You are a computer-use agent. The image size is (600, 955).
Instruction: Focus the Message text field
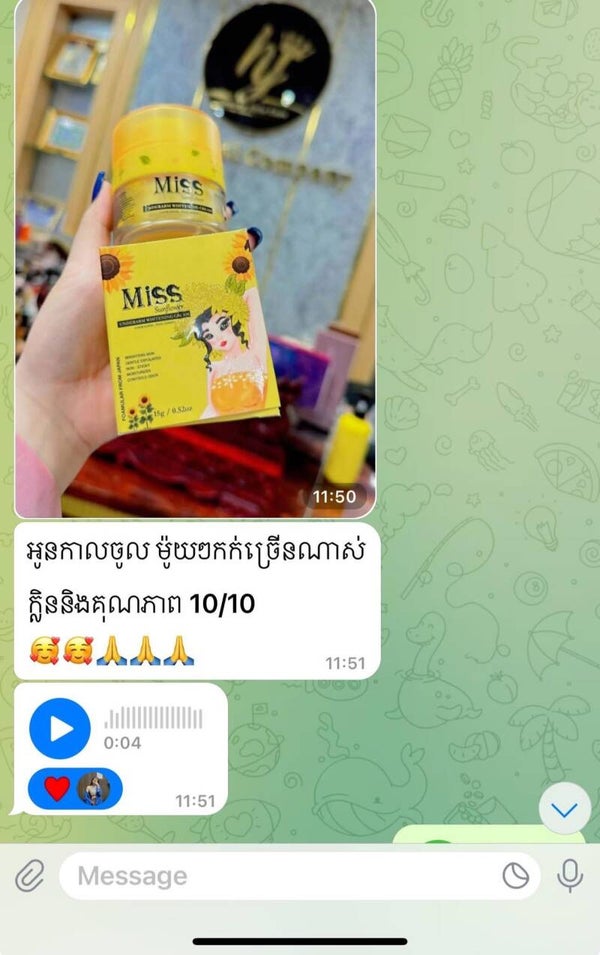[280, 876]
